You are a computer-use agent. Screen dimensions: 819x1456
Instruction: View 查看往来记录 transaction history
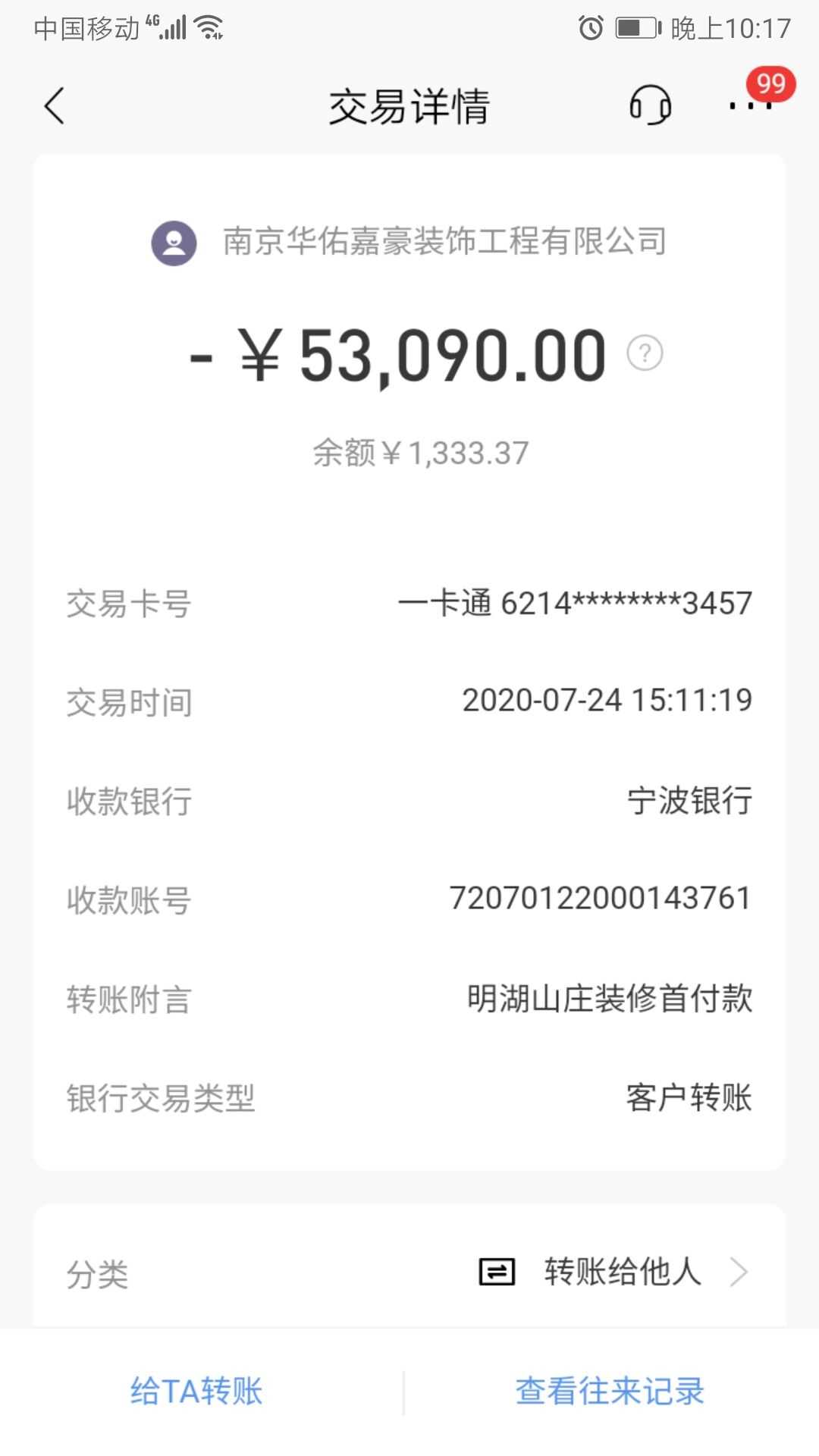point(610,1392)
